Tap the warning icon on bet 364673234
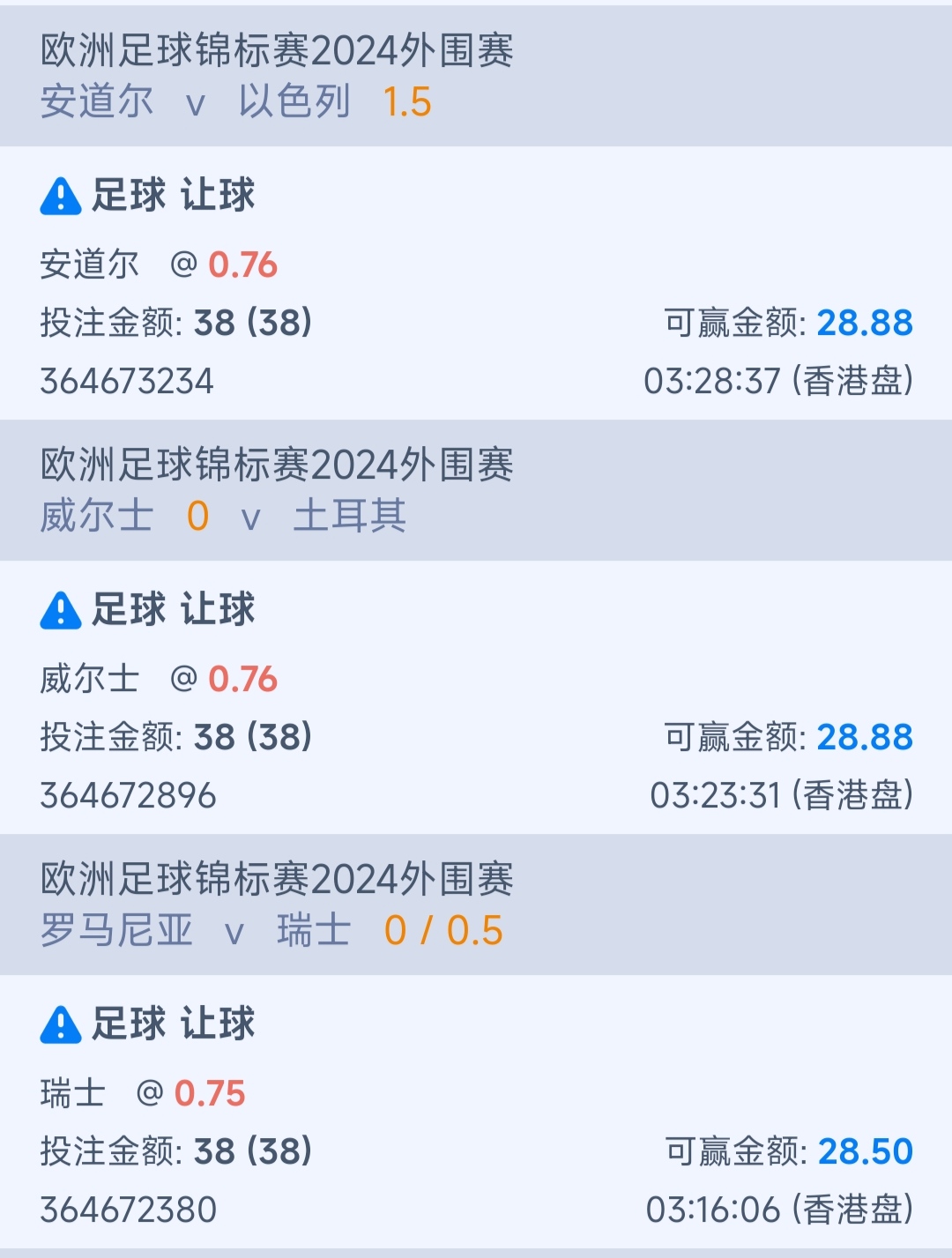This screenshot has width=952, height=1258. pos(61,196)
